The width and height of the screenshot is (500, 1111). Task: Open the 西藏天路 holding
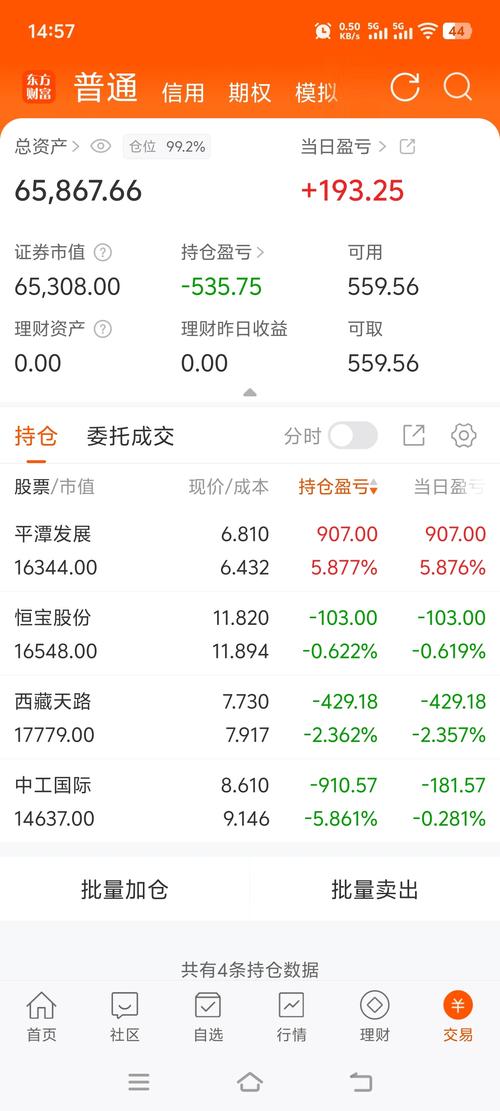coord(250,718)
